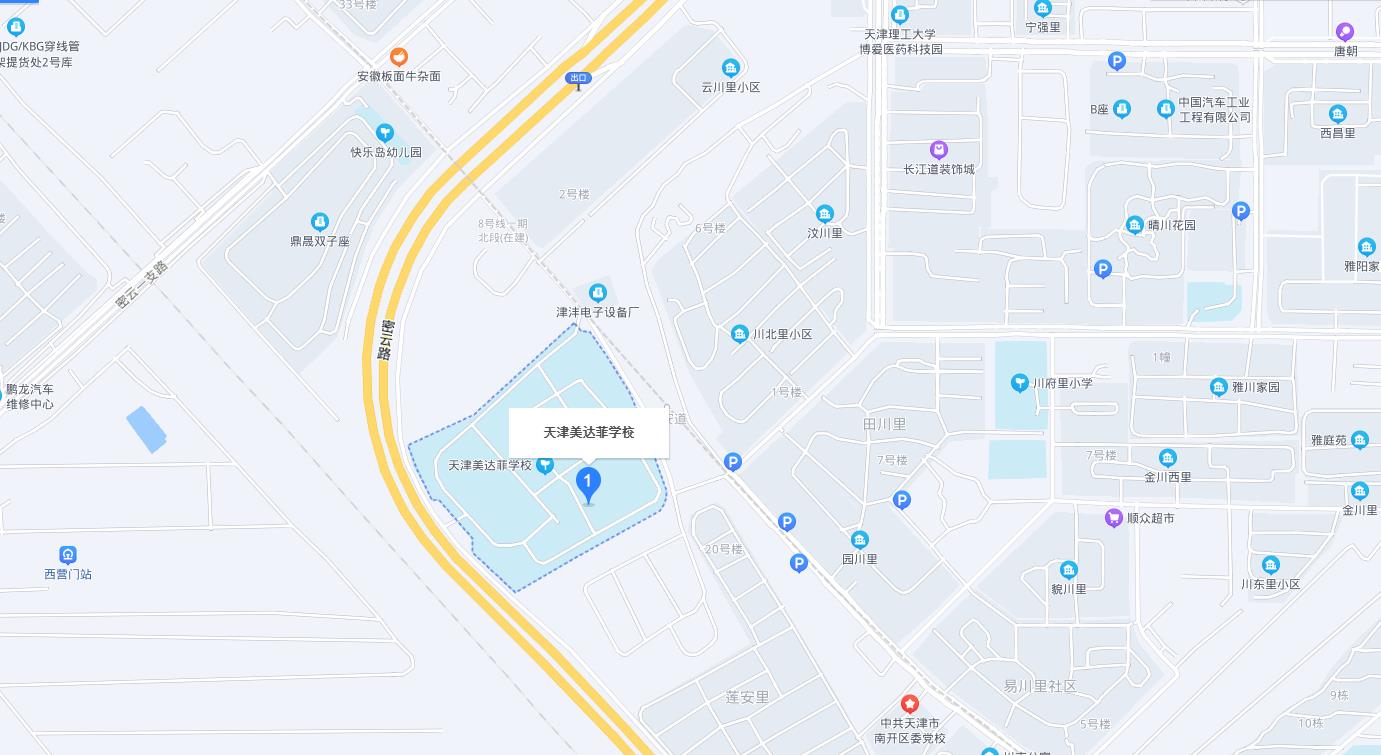The height and width of the screenshot is (755, 1381).
Task: Select the 津津电子设备厂 map marker
Action: 598,293
